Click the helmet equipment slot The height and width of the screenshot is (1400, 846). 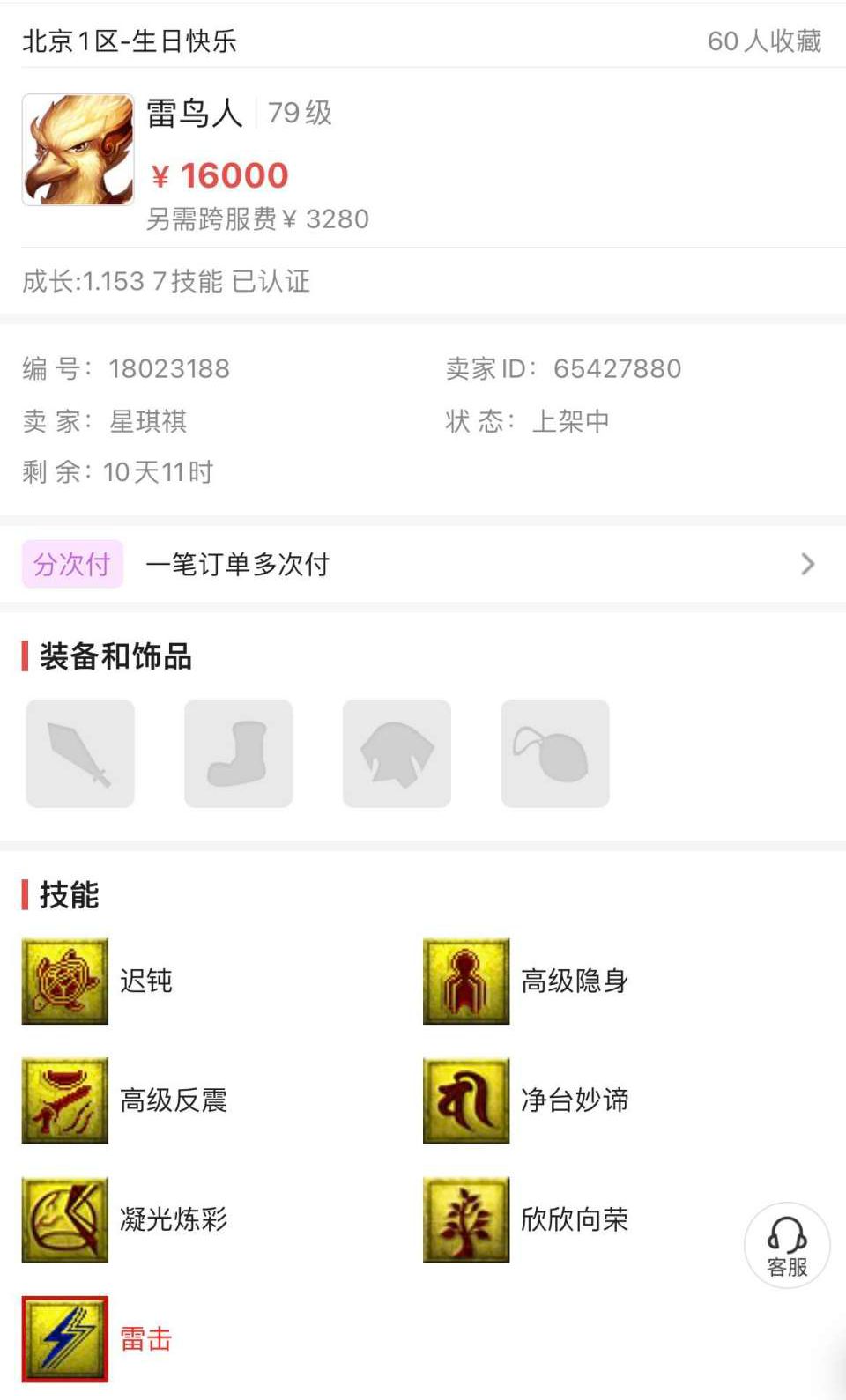(x=397, y=754)
